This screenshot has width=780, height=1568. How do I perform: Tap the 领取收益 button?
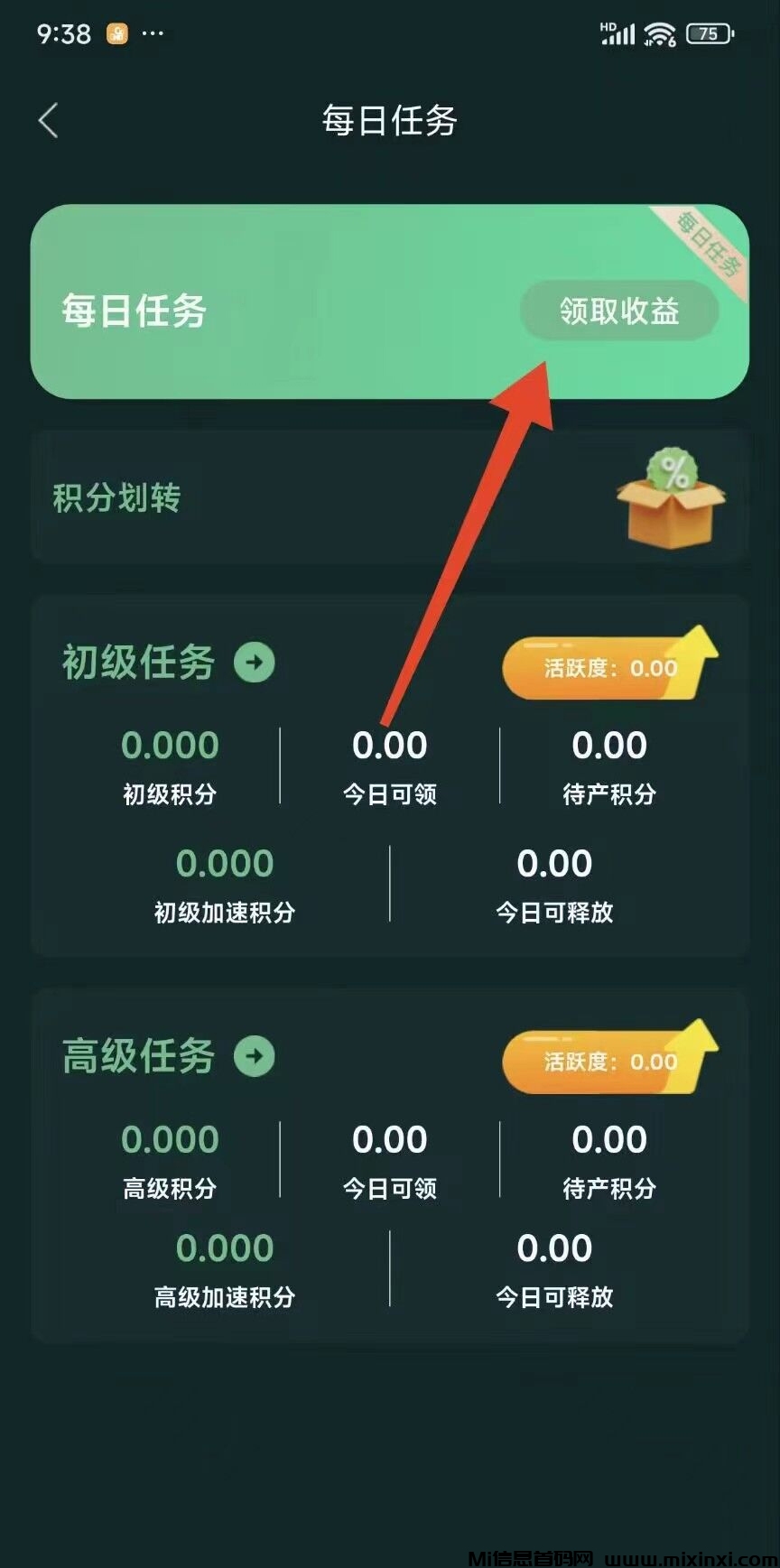coord(619,311)
